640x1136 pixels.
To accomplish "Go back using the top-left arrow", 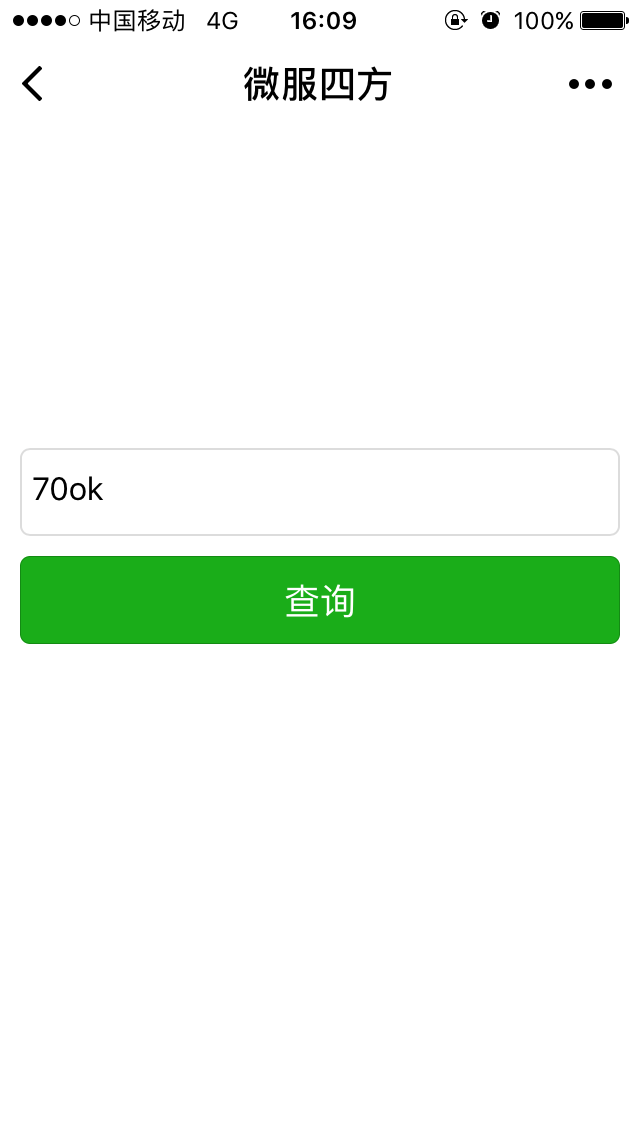I will click(x=33, y=84).
